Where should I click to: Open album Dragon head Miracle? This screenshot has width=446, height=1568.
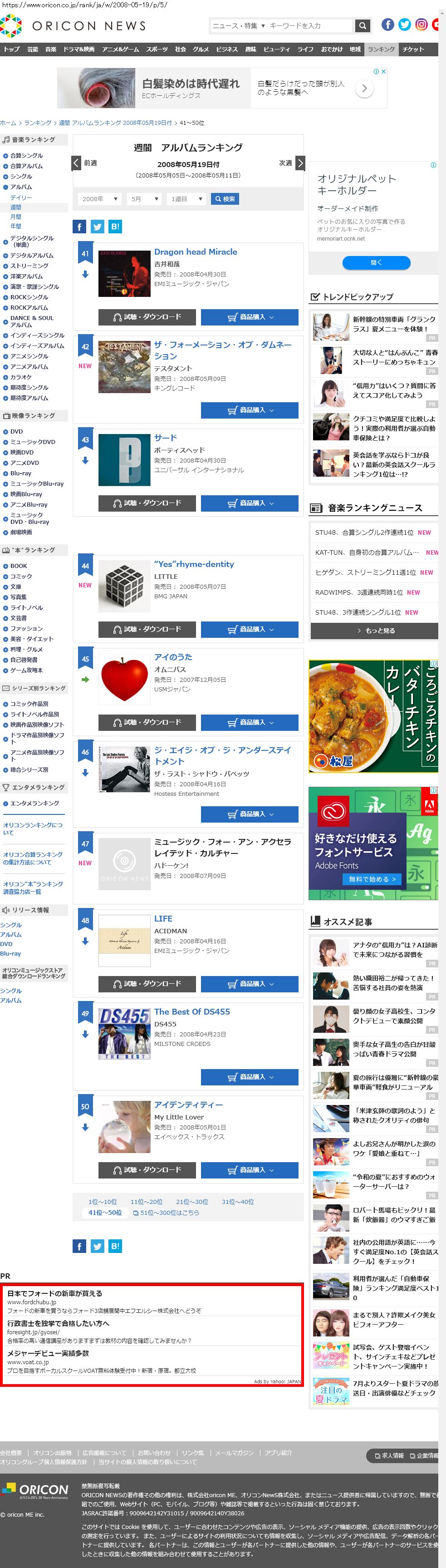tap(195, 252)
